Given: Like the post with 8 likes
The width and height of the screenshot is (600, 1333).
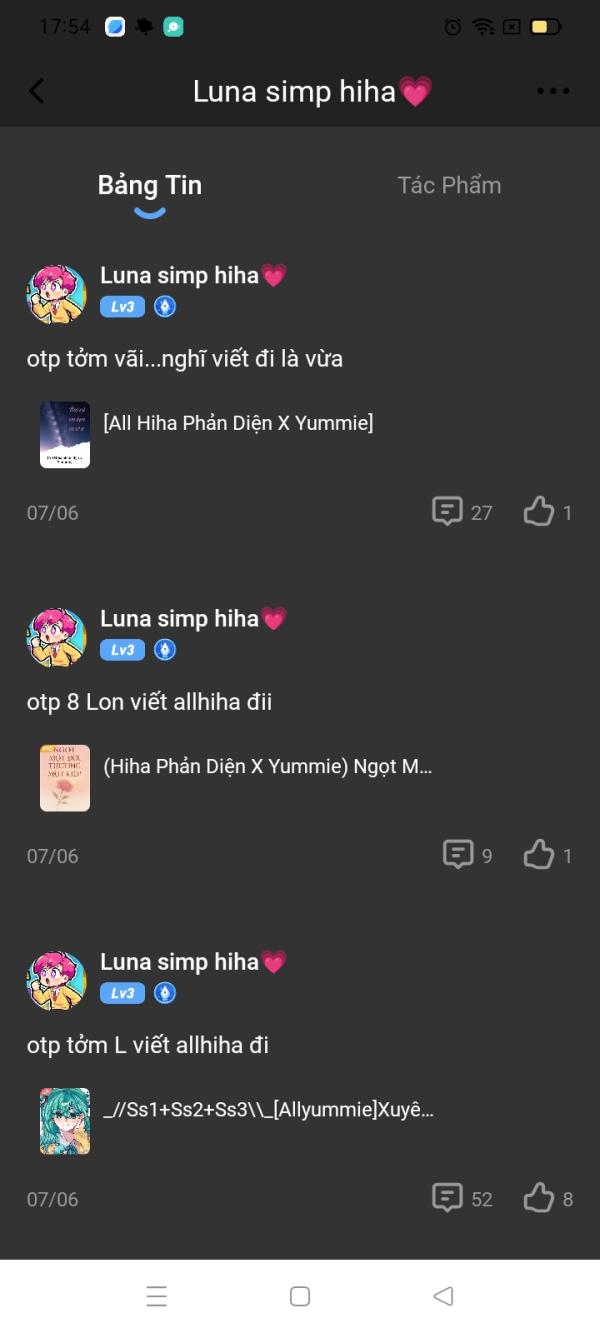Looking at the screenshot, I should coord(539,1198).
